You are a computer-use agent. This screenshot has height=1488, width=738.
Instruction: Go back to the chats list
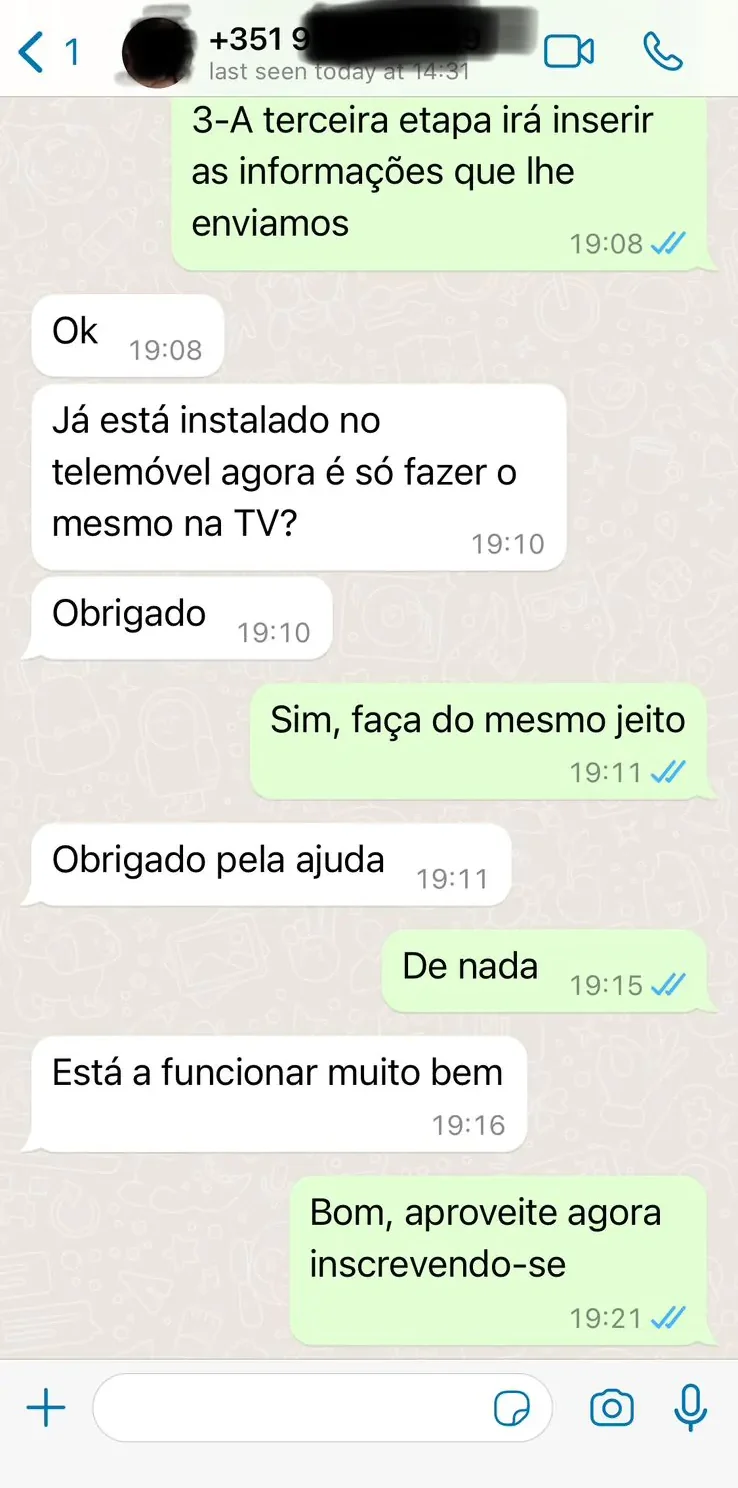45,52
